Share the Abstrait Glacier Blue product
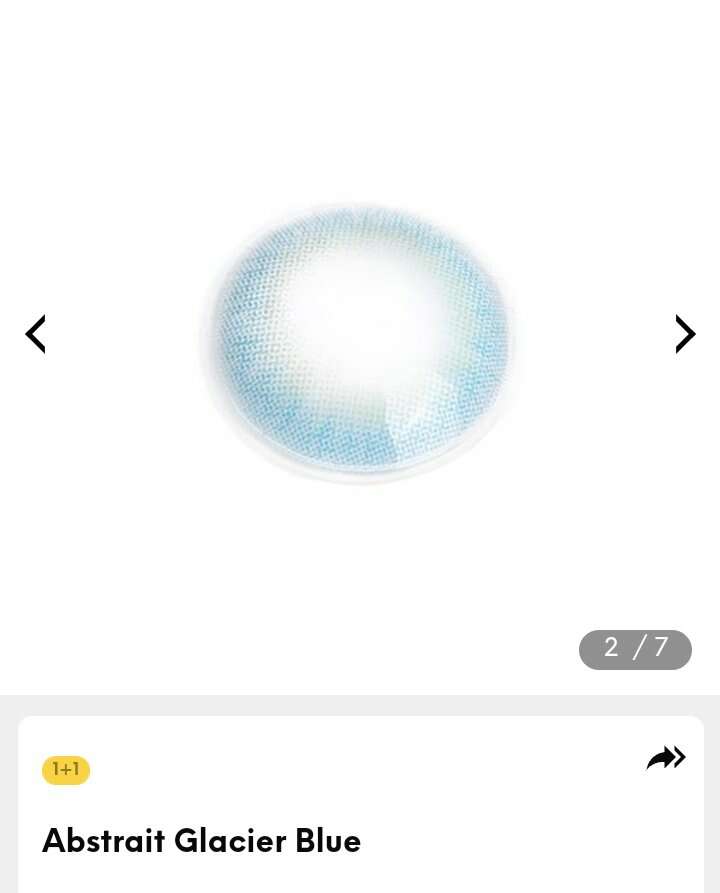The width and height of the screenshot is (720, 893). [666, 758]
